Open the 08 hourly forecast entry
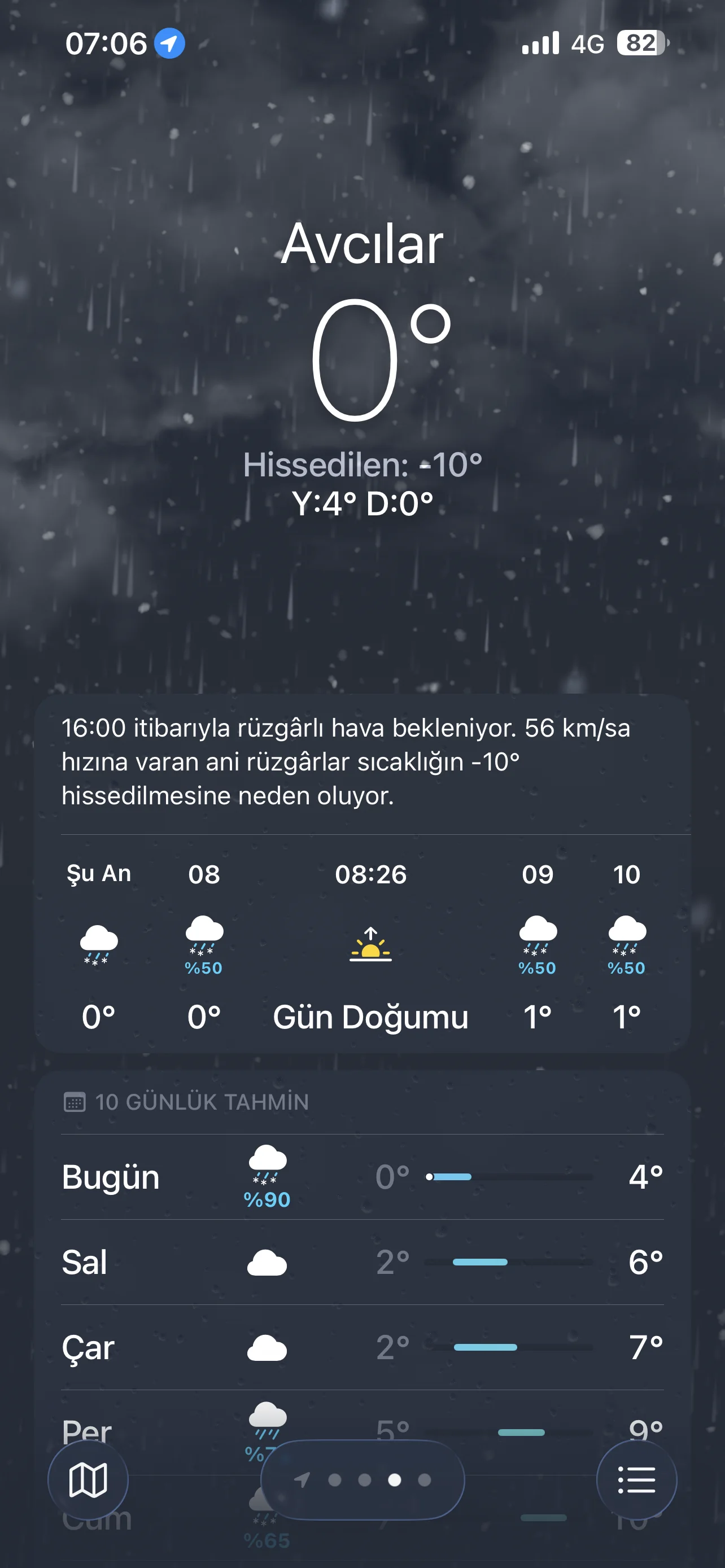 pyautogui.click(x=204, y=945)
